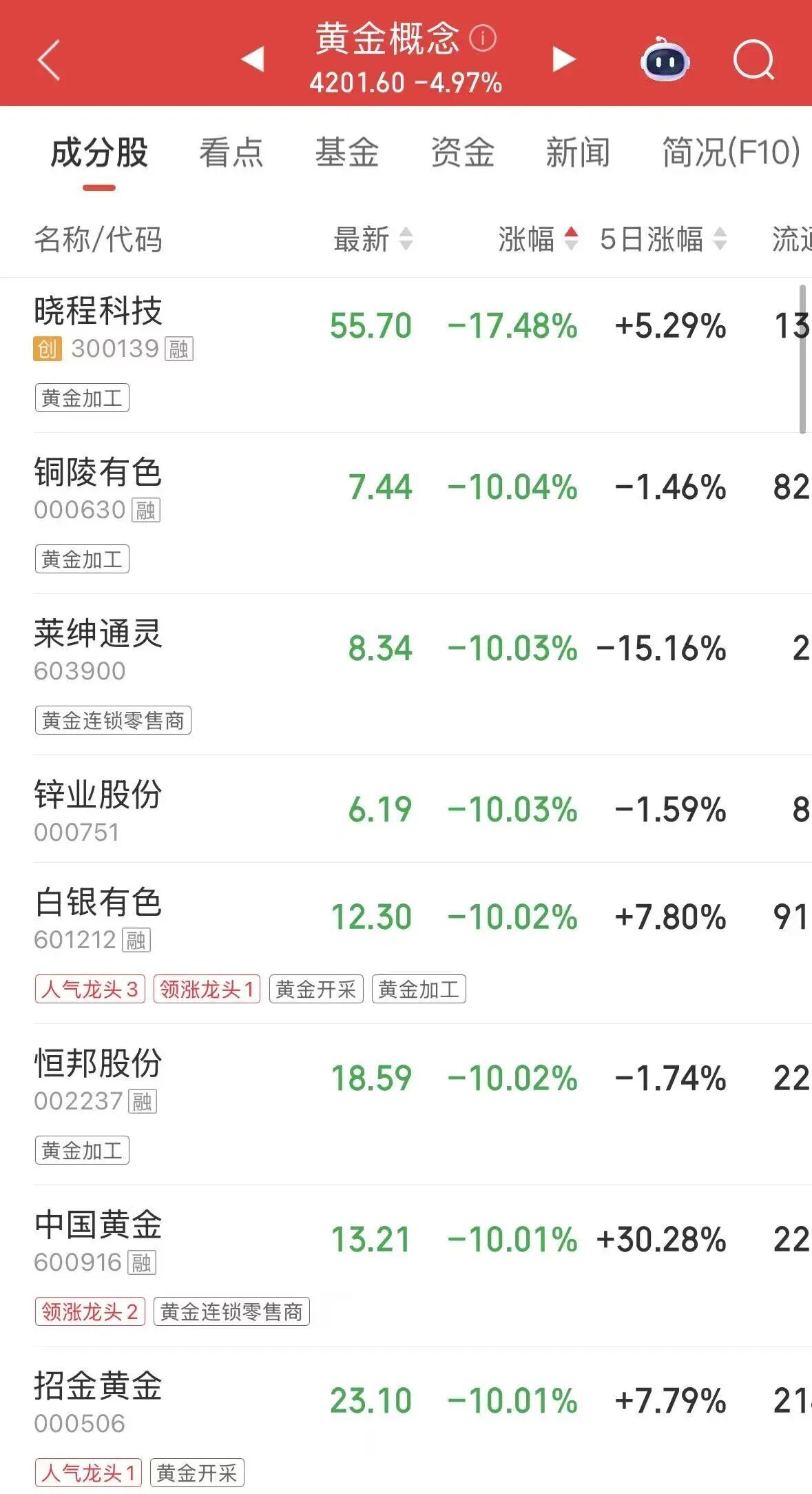Switch to the 资金 tab
This screenshot has width=812, height=1494.
[463, 152]
